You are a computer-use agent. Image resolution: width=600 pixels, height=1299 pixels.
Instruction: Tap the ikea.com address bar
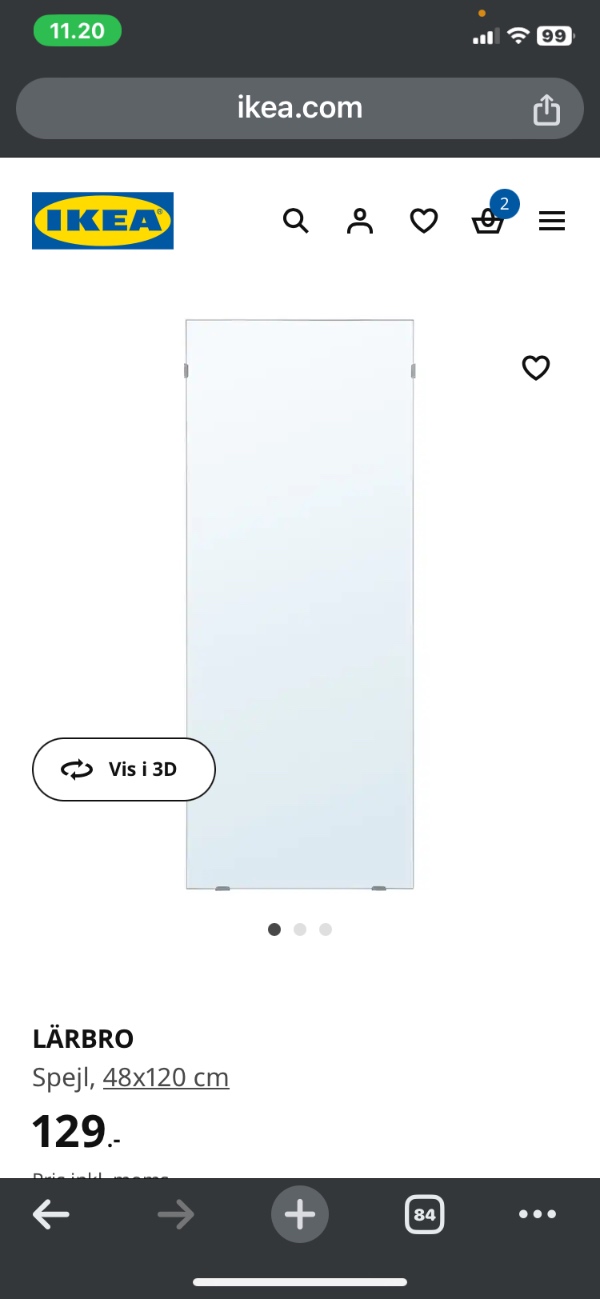(300, 108)
